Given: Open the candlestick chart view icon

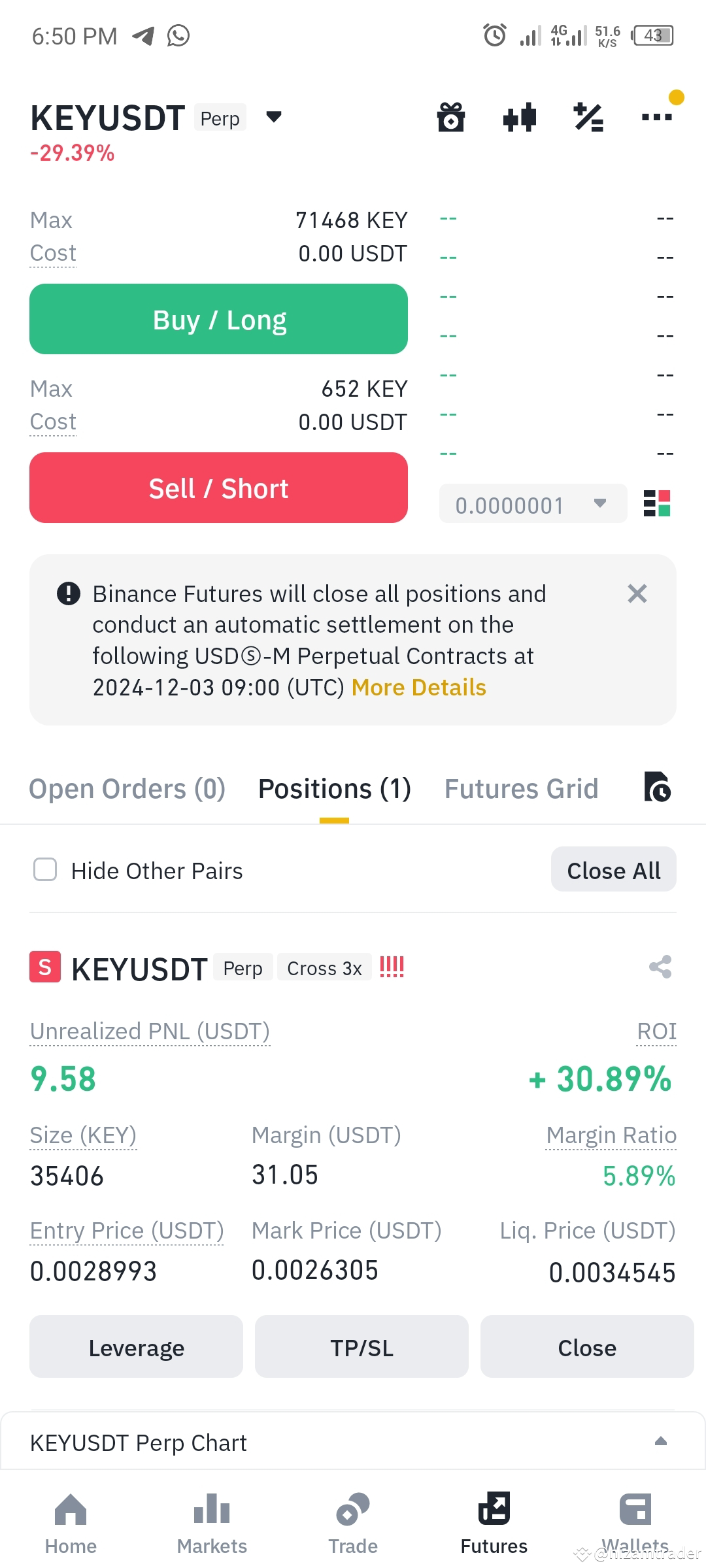Looking at the screenshot, I should click(518, 118).
